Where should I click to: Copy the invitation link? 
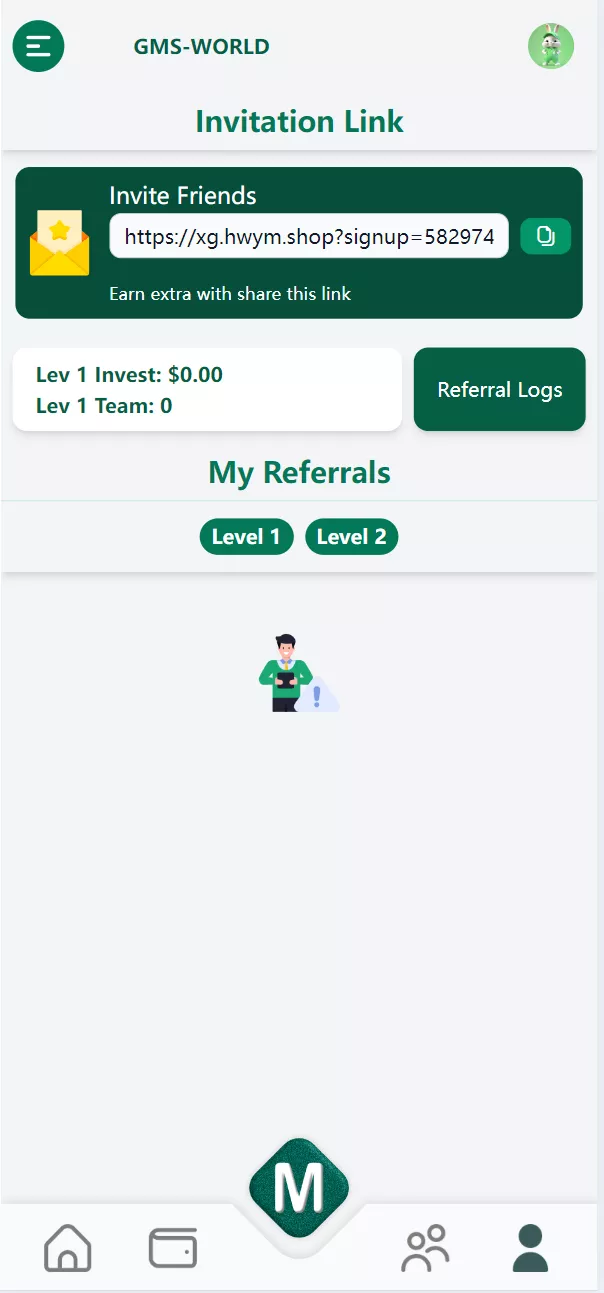545,236
